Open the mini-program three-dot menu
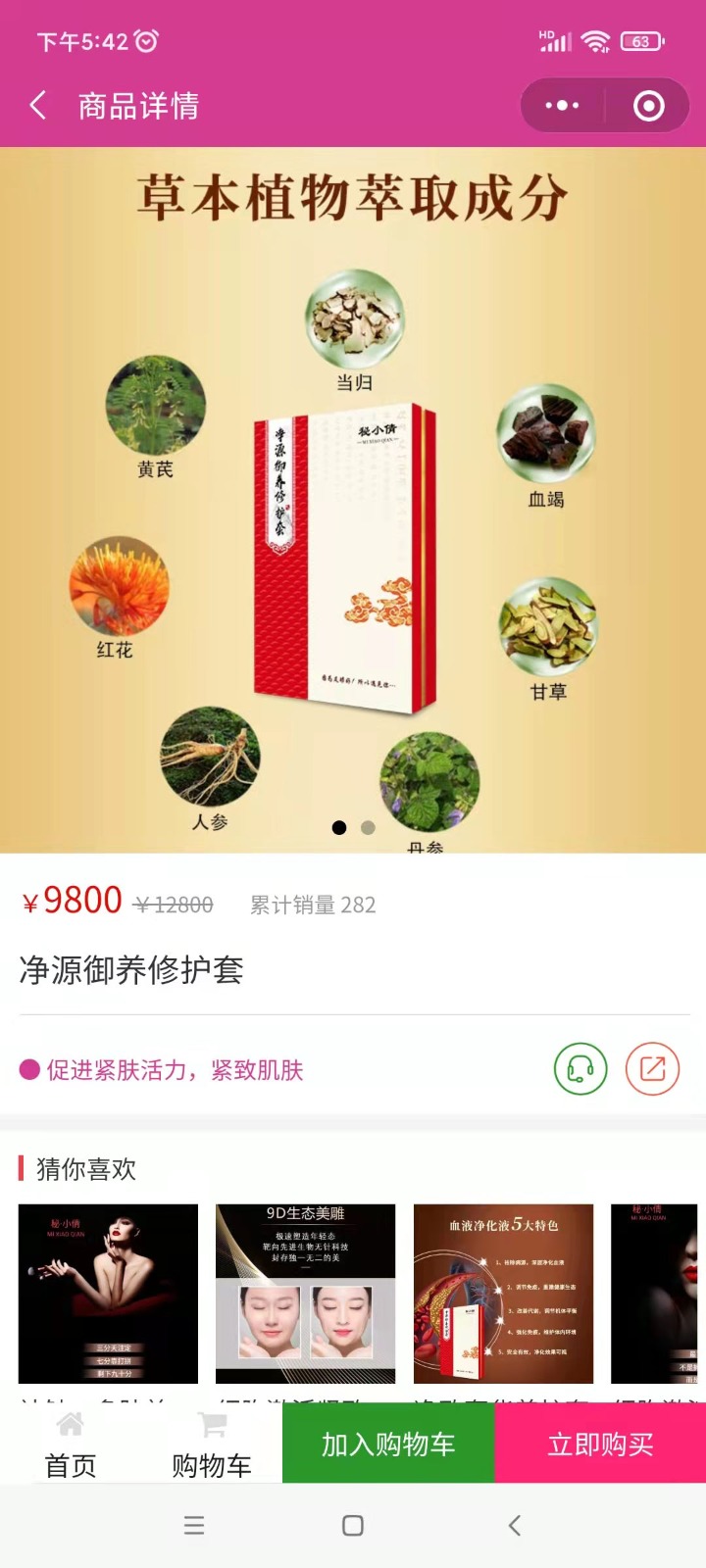This screenshot has height=1568, width=706. tap(562, 105)
